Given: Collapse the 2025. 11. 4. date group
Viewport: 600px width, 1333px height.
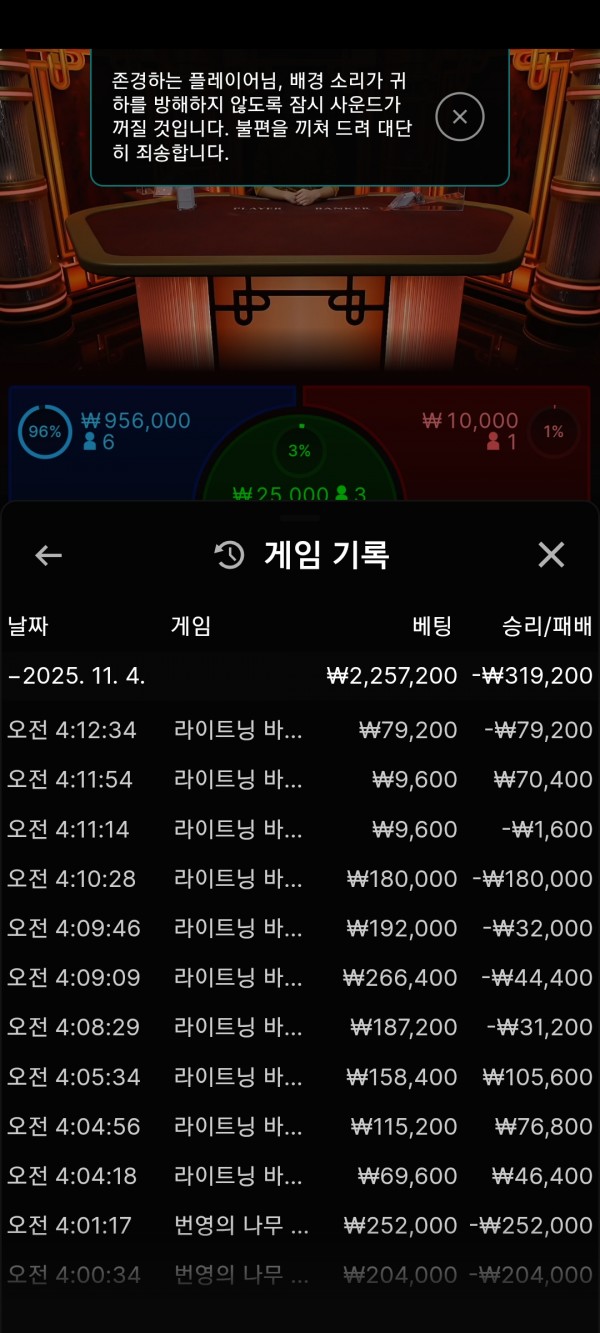Looking at the screenshot, I should coord(77,676).
